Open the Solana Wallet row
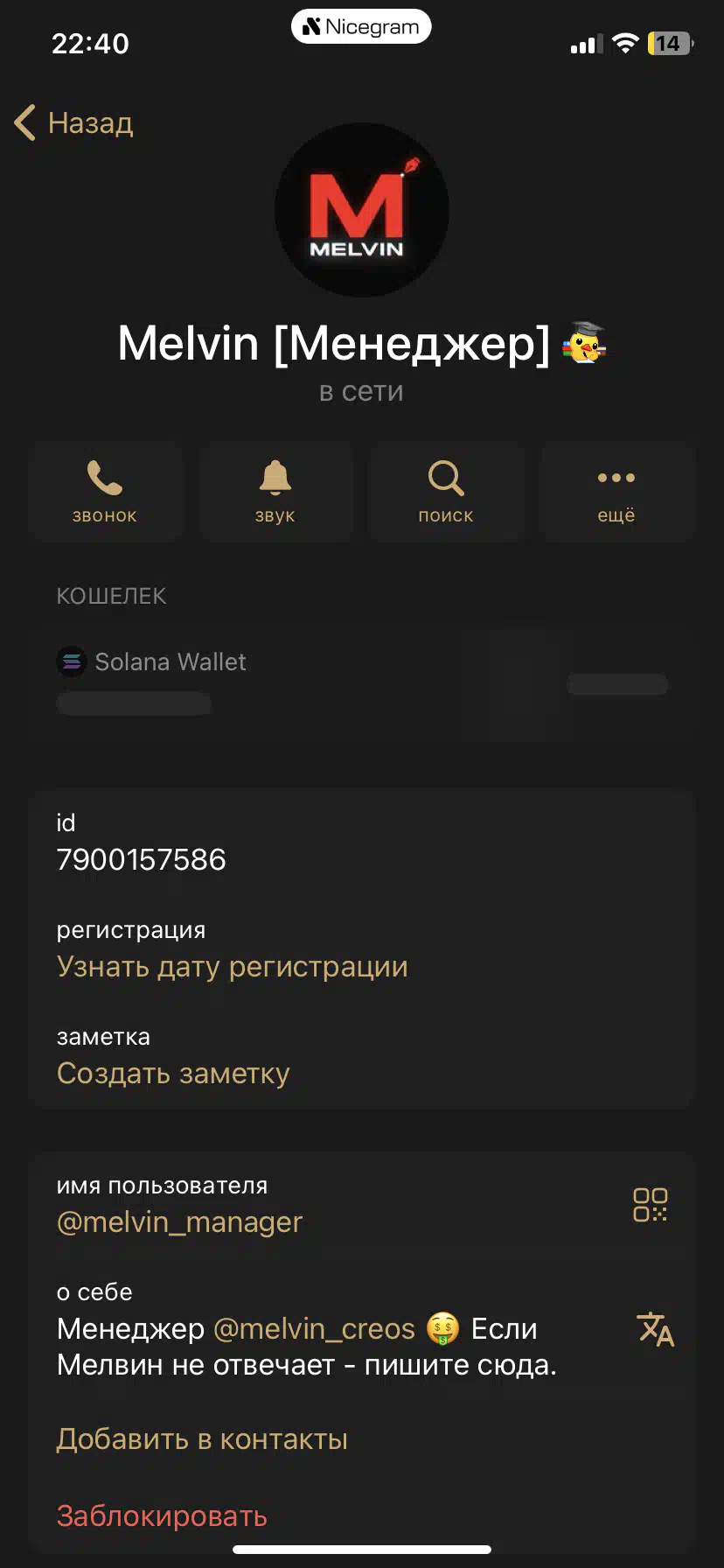The image size is (724, 1568). 362,684
